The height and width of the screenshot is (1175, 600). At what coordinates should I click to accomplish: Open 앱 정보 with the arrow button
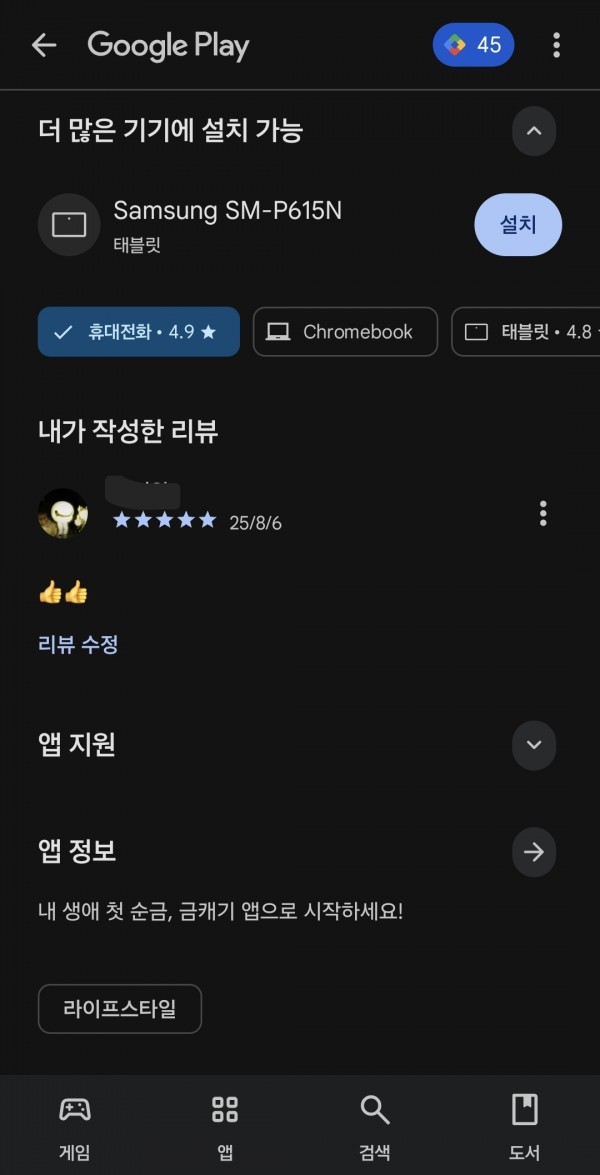tap(534, 852)
